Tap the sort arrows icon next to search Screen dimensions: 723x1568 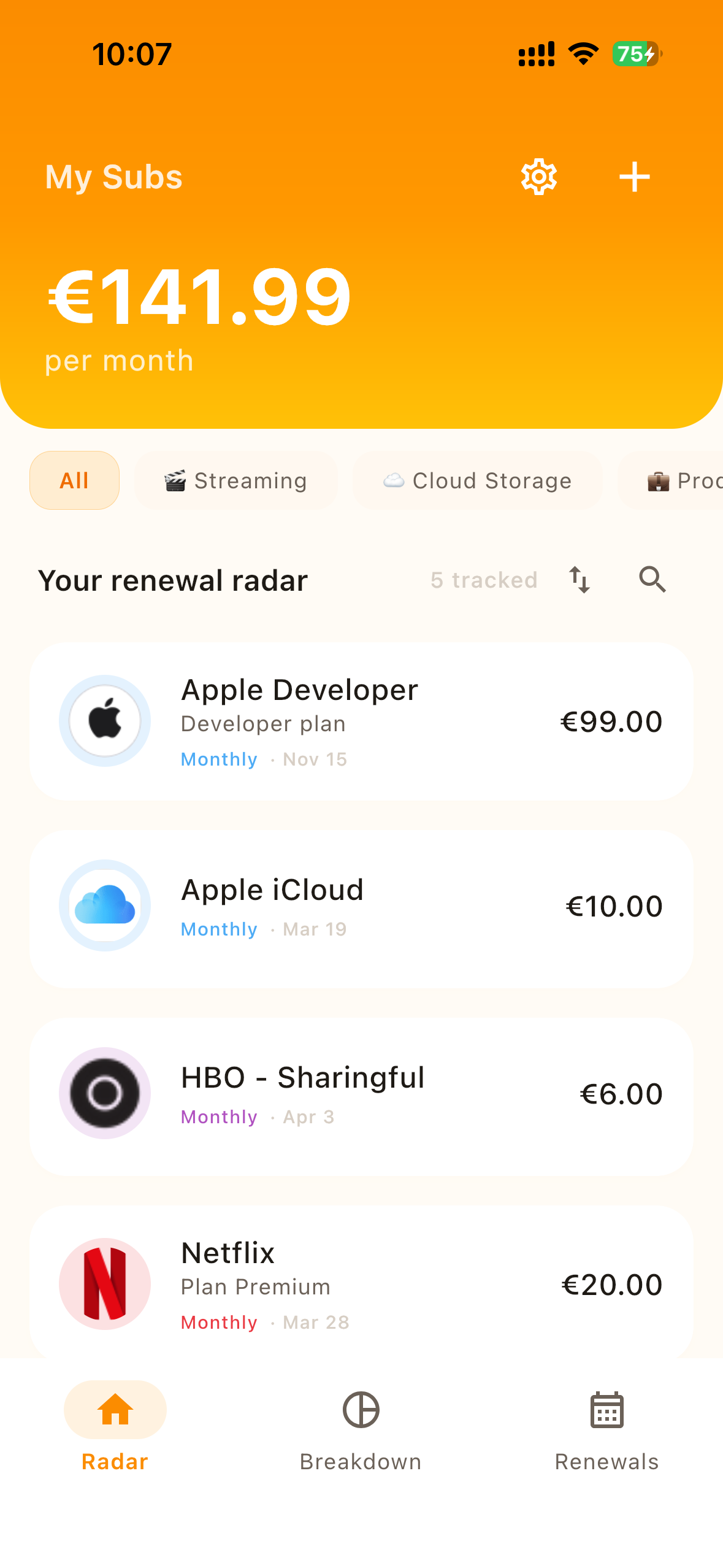[579, 579]
